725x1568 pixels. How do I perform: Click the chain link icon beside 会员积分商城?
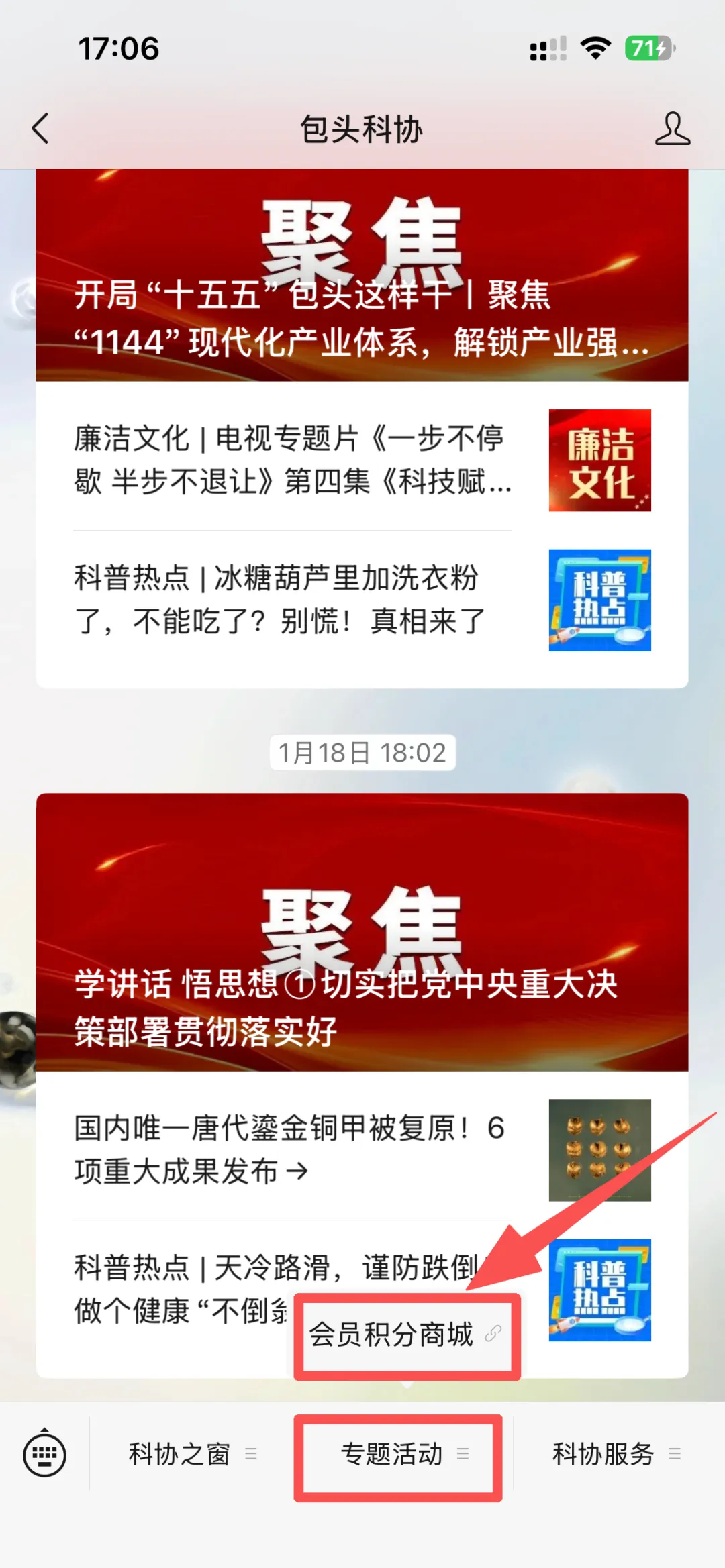pos(495,1335)
